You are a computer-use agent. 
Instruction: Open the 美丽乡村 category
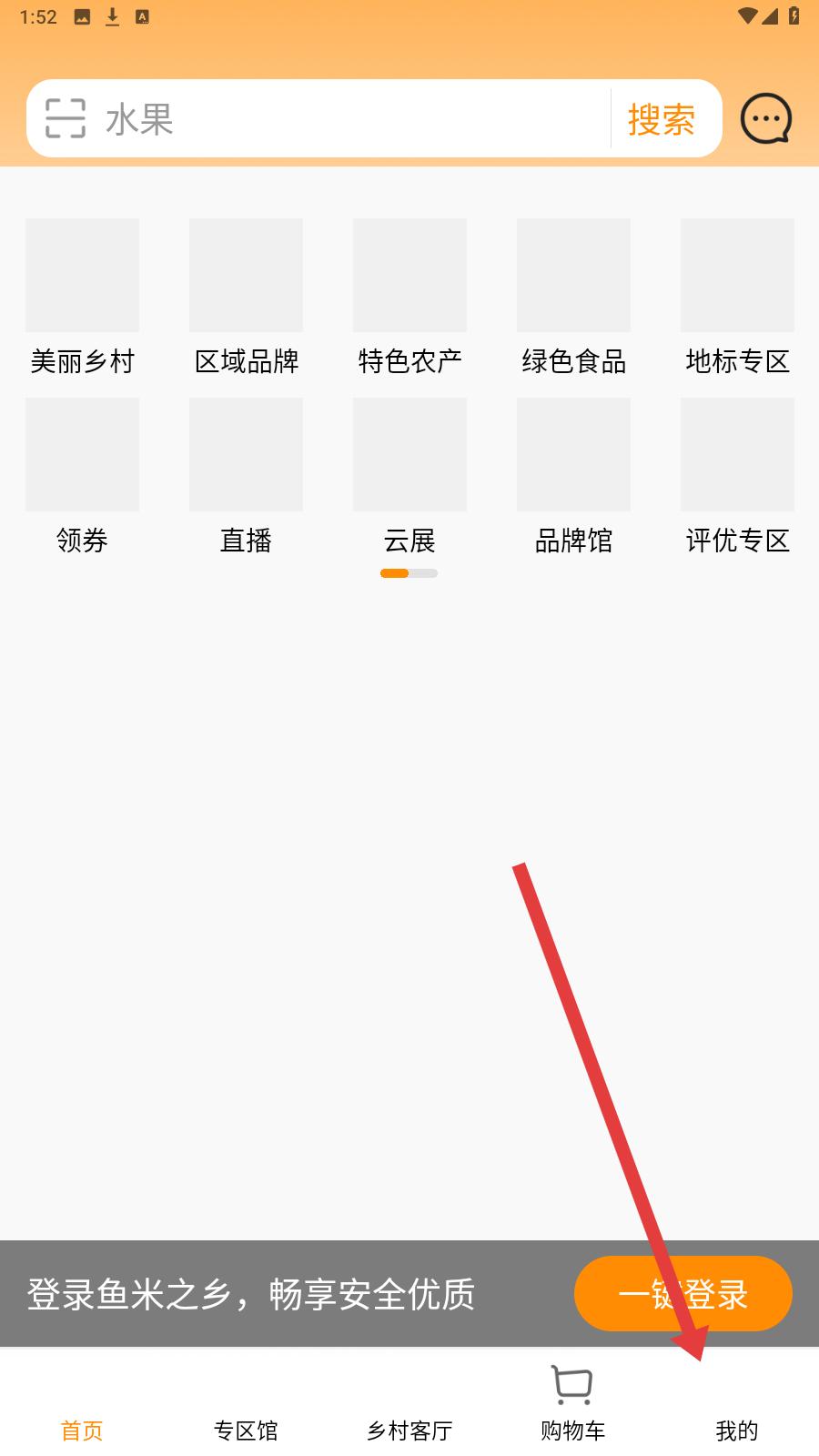pyautogui.click(x=82, y=298)
